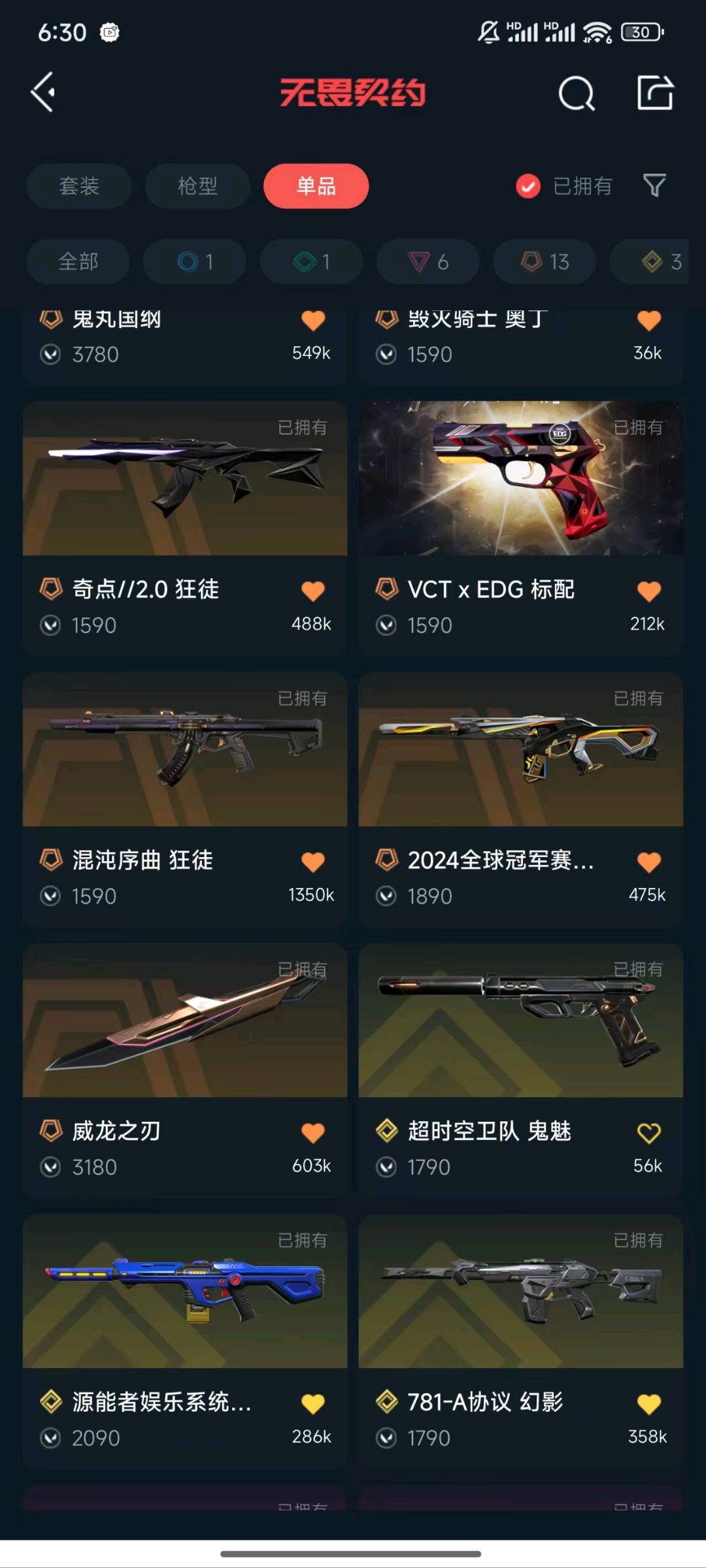Viewport: 706px width, 1568px height.
Task: Select the 全部 rarity chip
Action: click(78, 261)
